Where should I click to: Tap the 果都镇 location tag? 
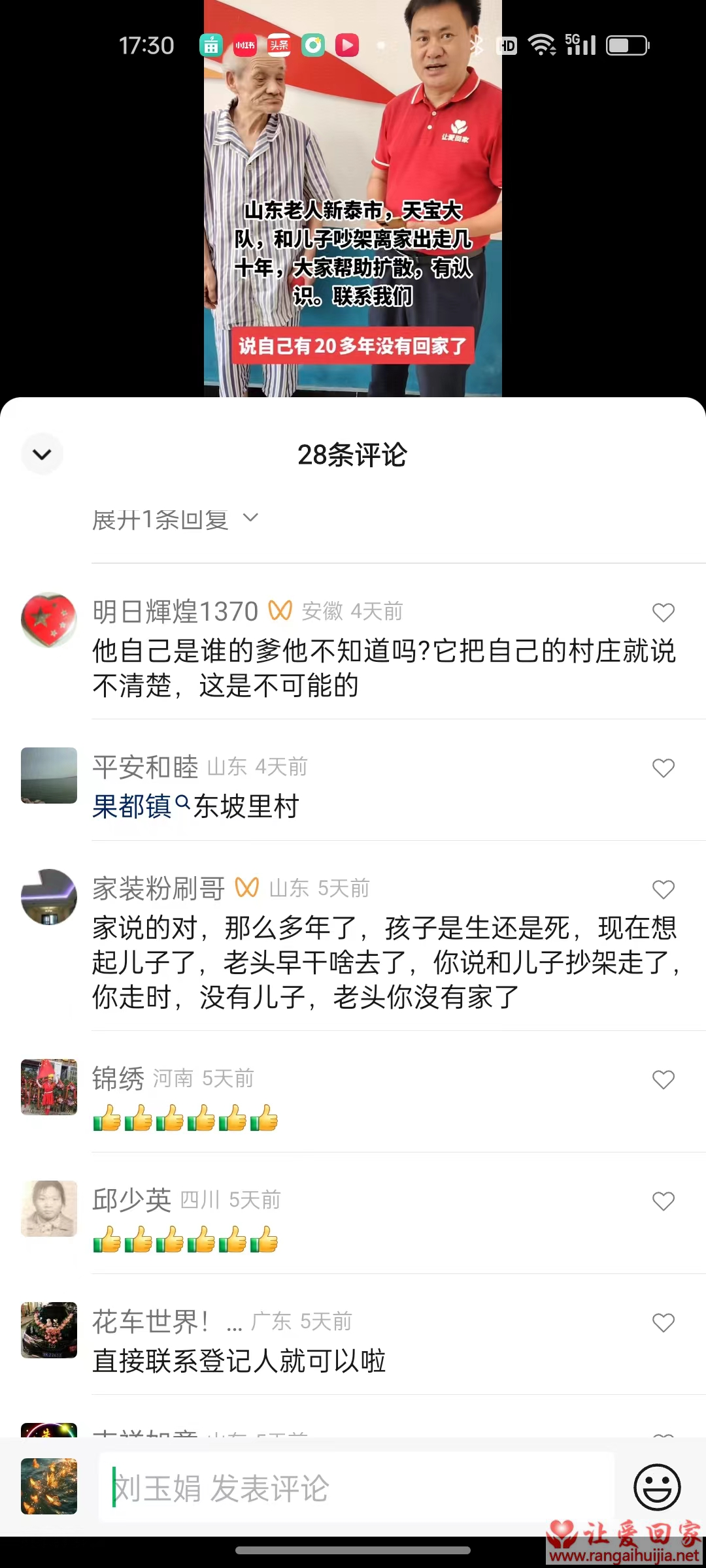point(131,806)
